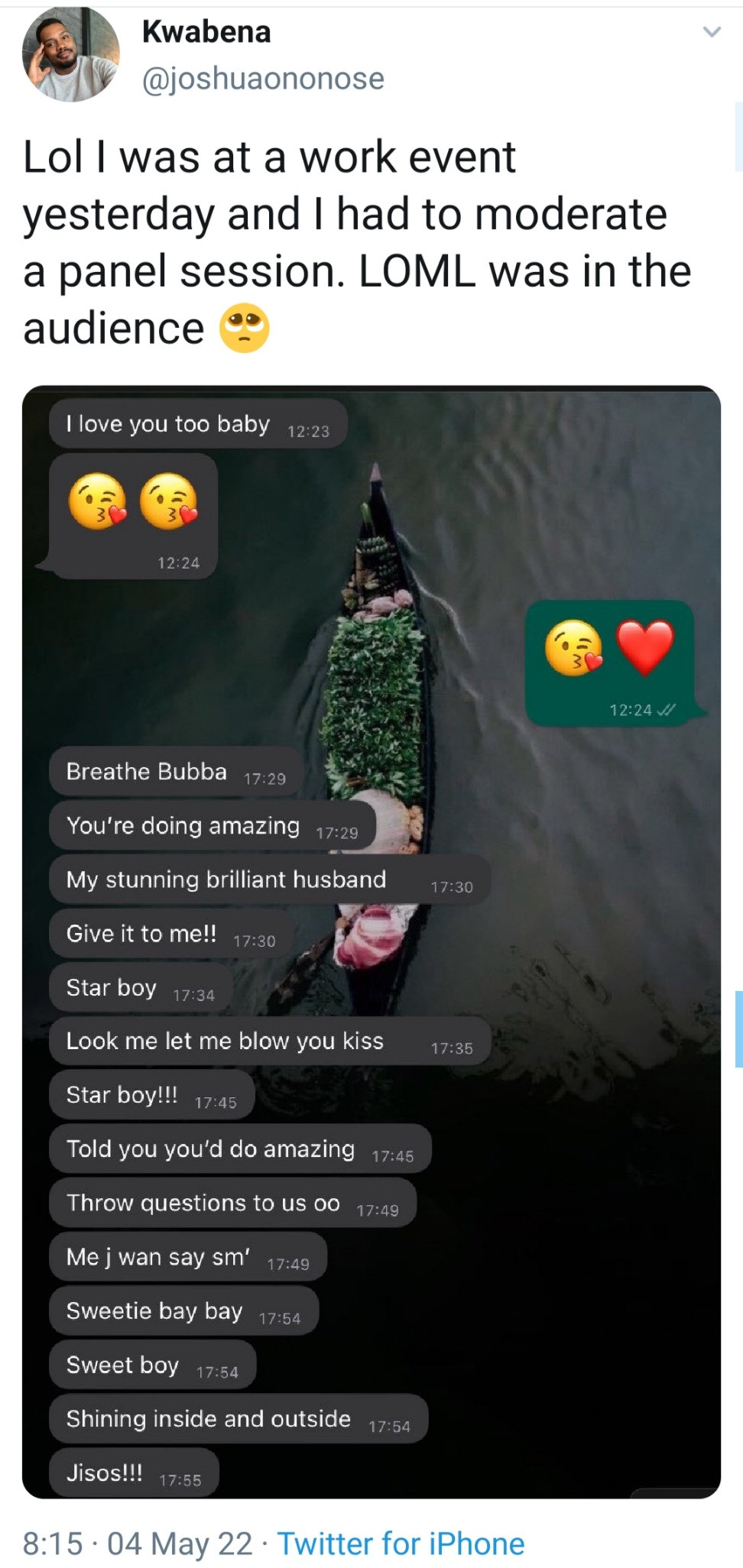Open the @joshuaononose profile handle
This screenshot has height=1568, width=743.
click(263, 79)
